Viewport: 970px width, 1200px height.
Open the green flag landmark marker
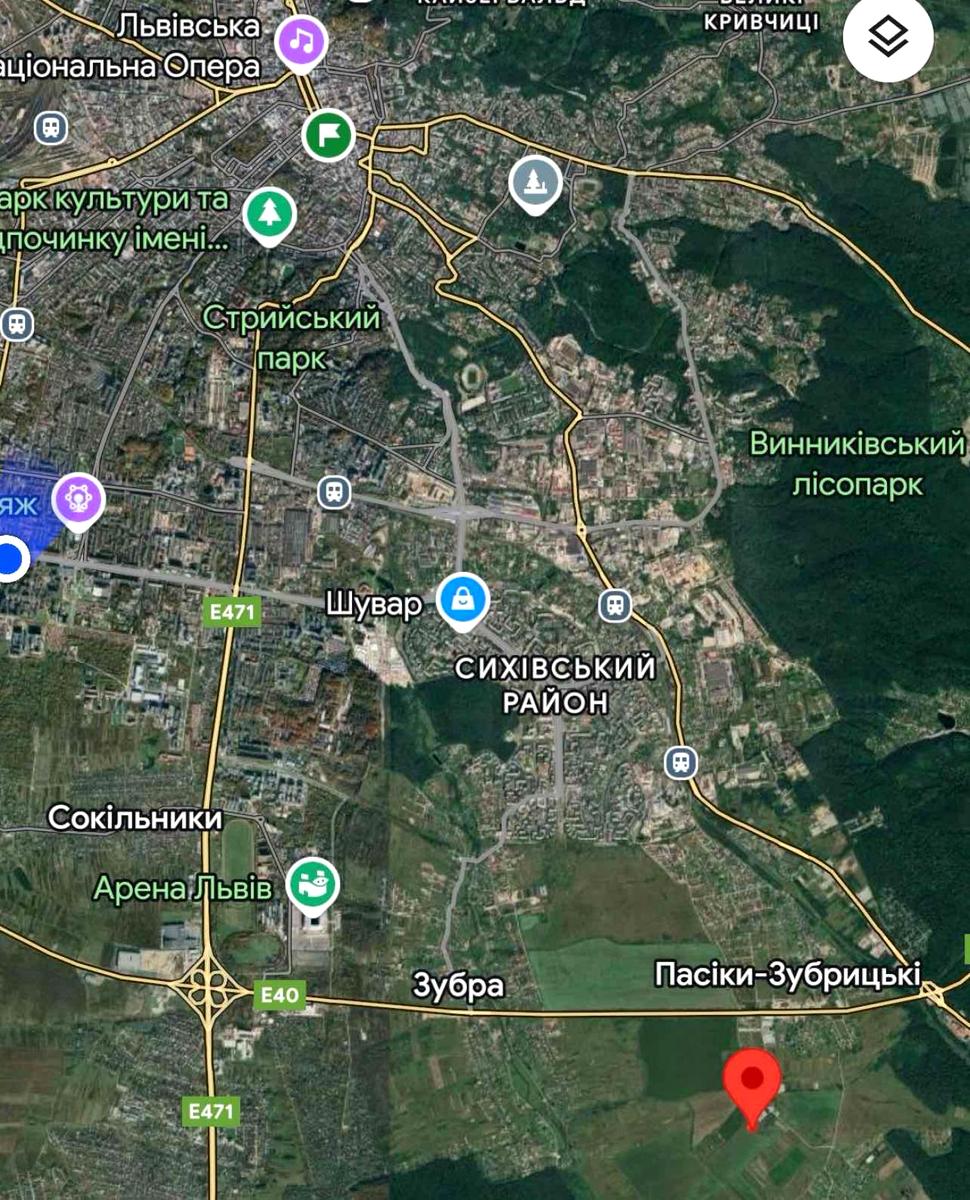(329, 132)
